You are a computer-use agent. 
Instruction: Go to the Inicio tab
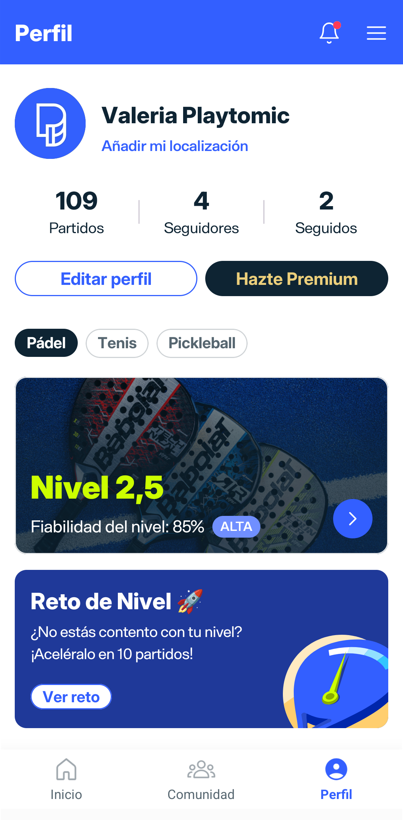click(66, 779)
